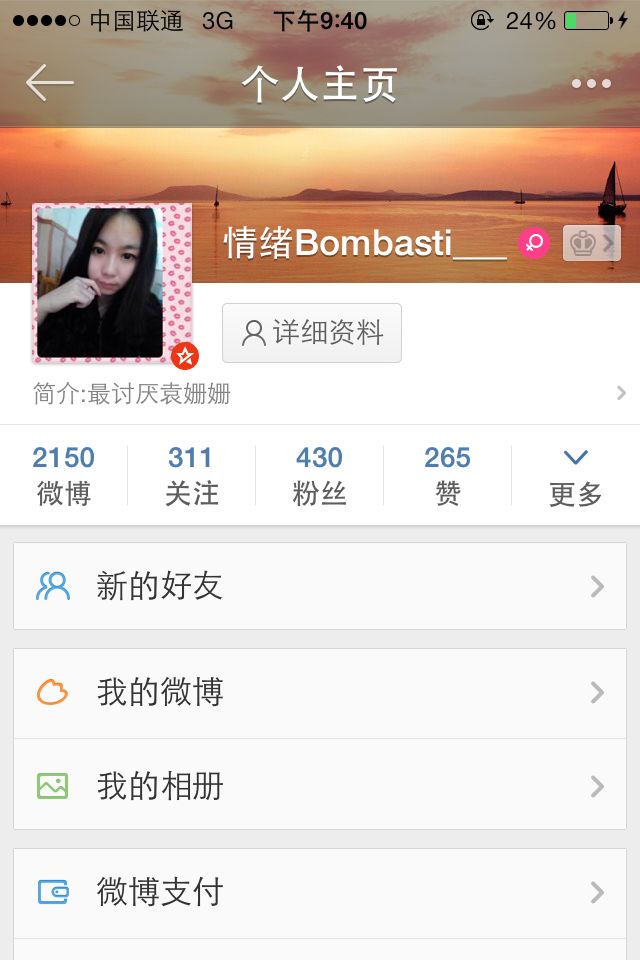Open 我的微博 my posts
The width and height of the screenshot is (640, 960).
320,693
